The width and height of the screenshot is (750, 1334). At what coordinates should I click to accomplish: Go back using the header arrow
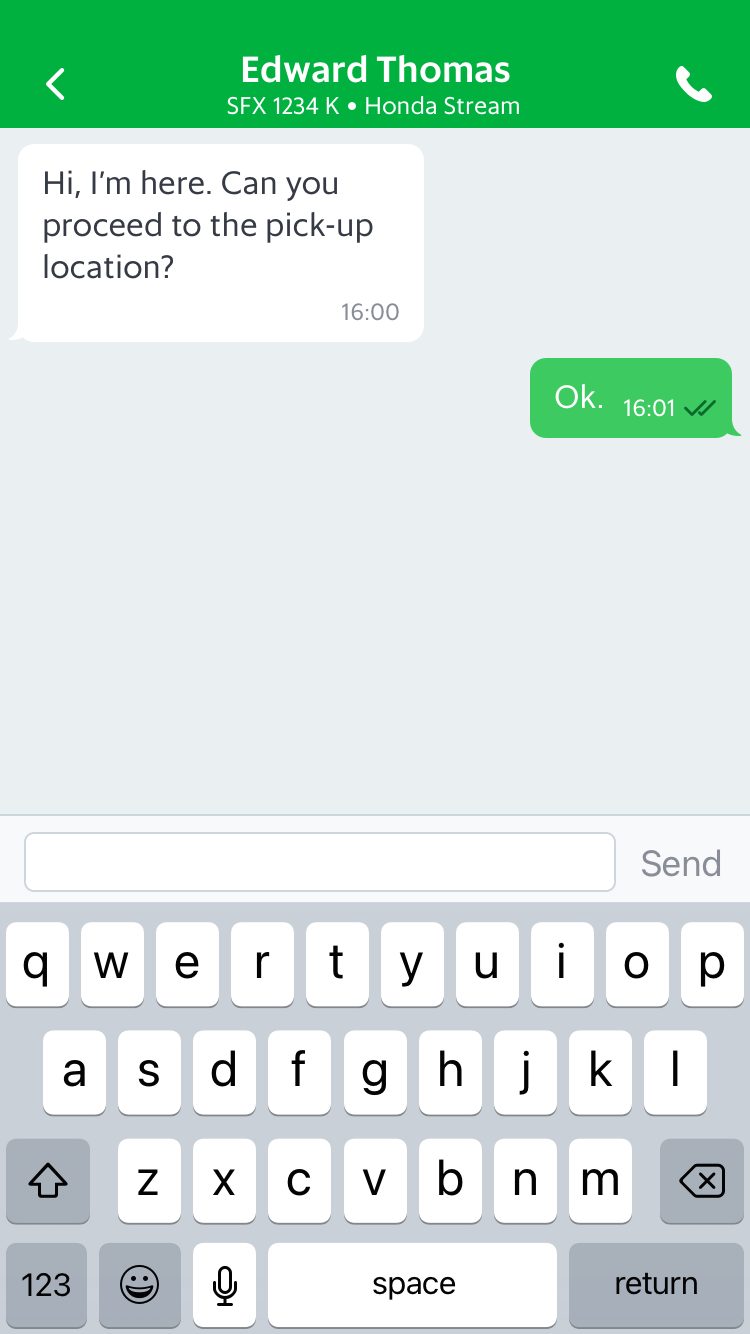[56, 84]
